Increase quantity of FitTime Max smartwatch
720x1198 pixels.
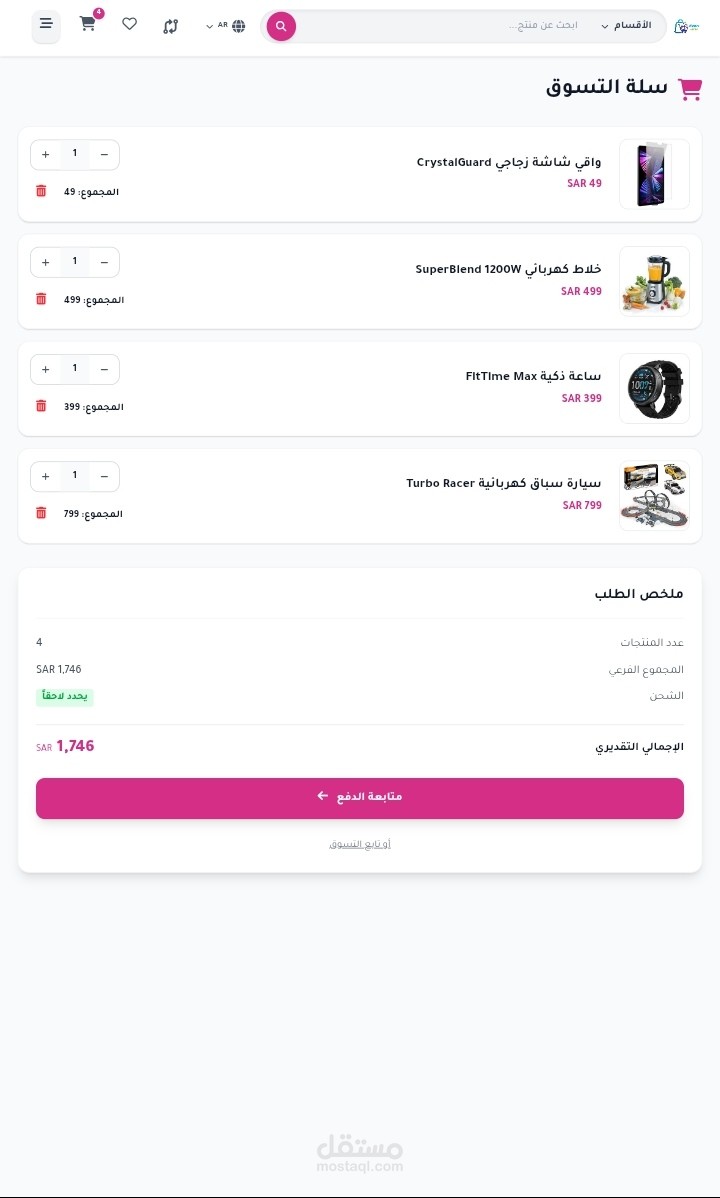[45, 369]
